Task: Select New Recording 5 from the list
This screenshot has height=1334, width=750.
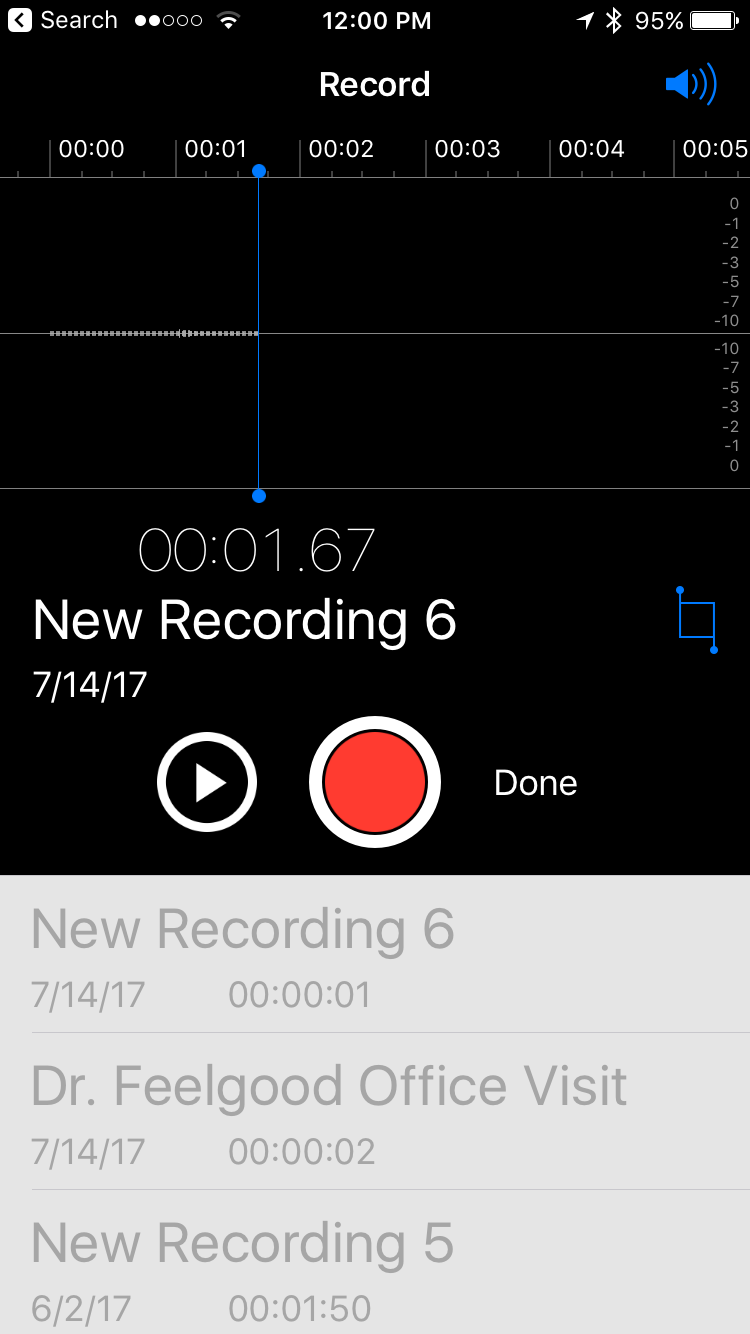Action: pyautogui.click(x=243, y=1265)
